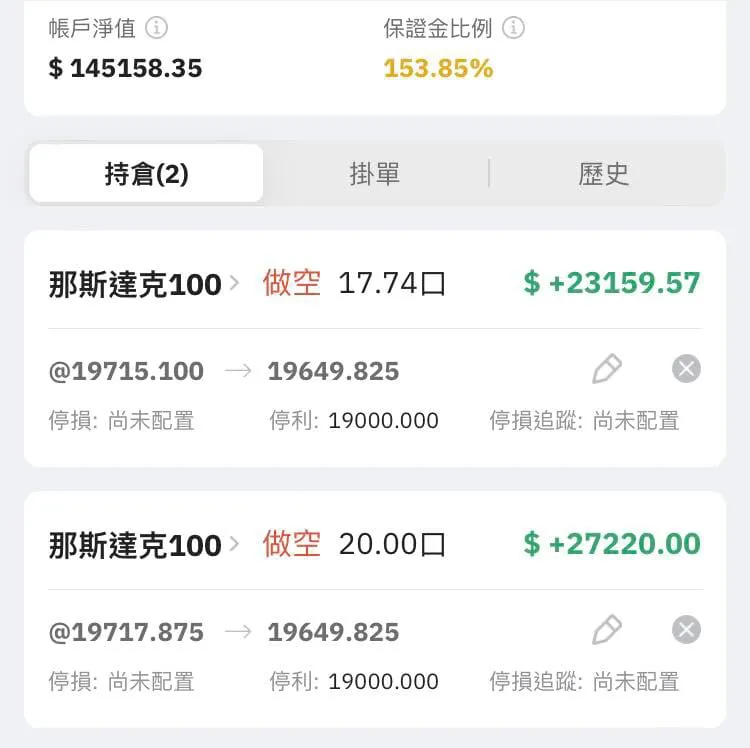The height and width of the screenshot is (748, 750).
Task: Switch to the 掛單 tab
Action: 375,174
